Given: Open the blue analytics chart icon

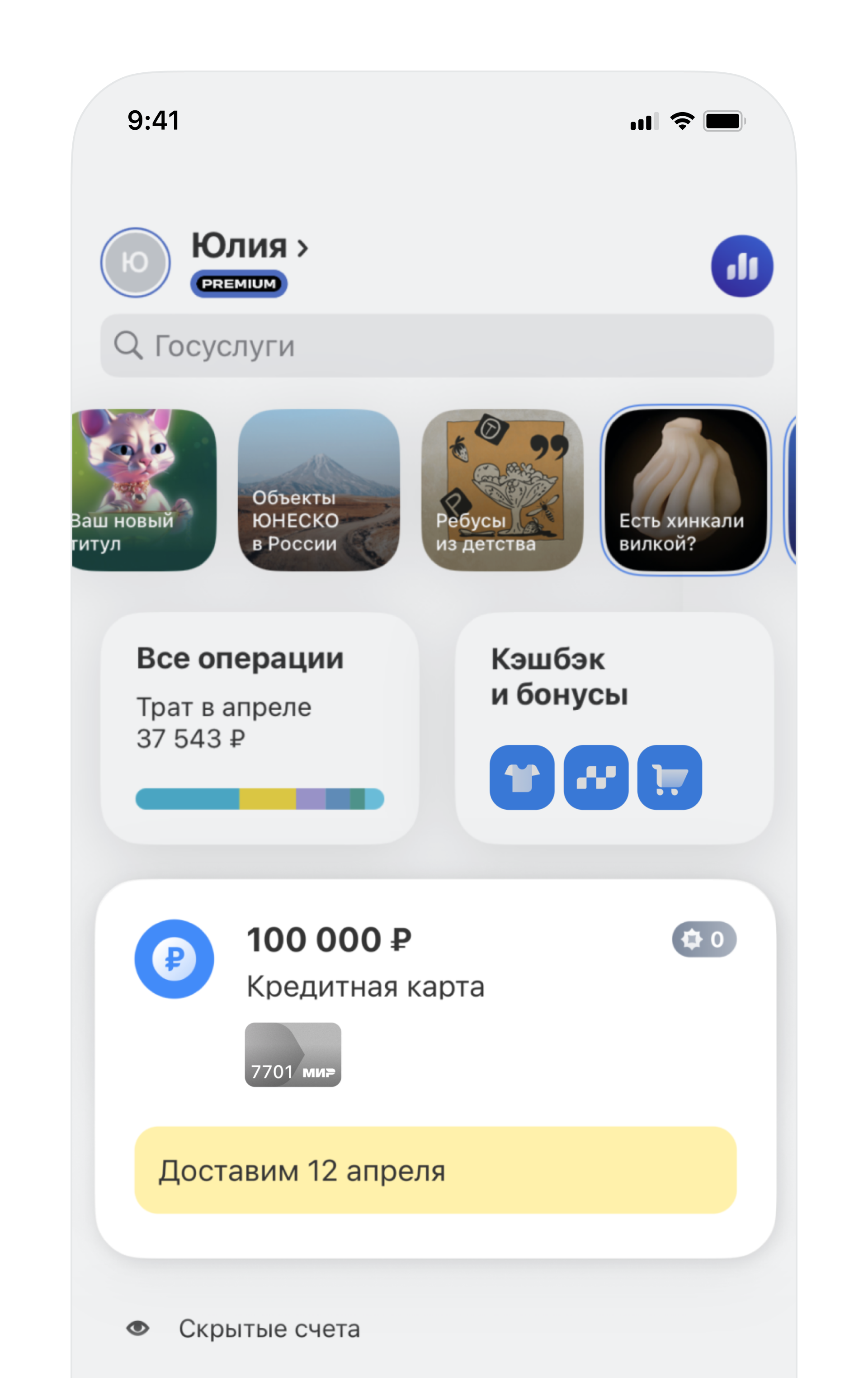Looking at the screenshot, I should coord(741,266).
